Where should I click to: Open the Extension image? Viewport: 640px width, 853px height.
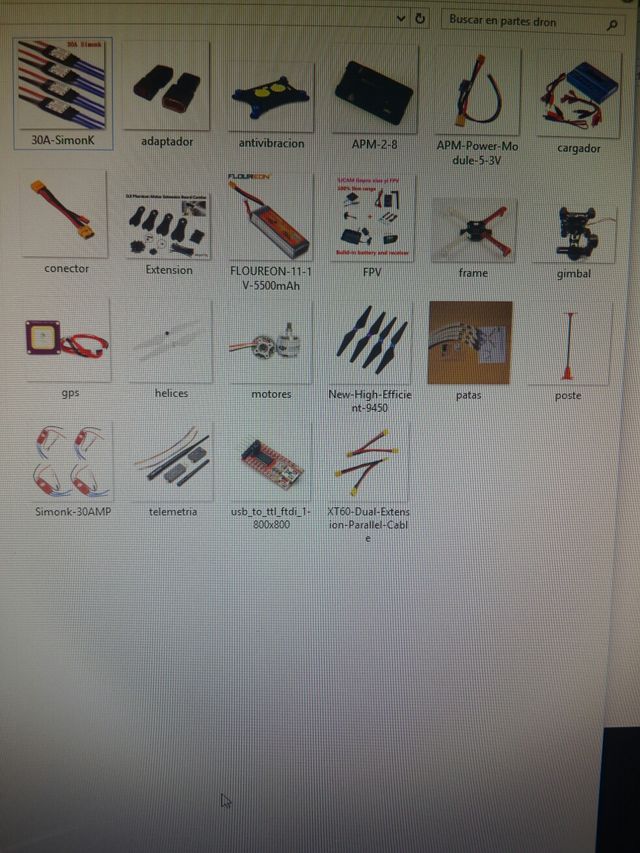pyautogui.click(x=168, y=222)
